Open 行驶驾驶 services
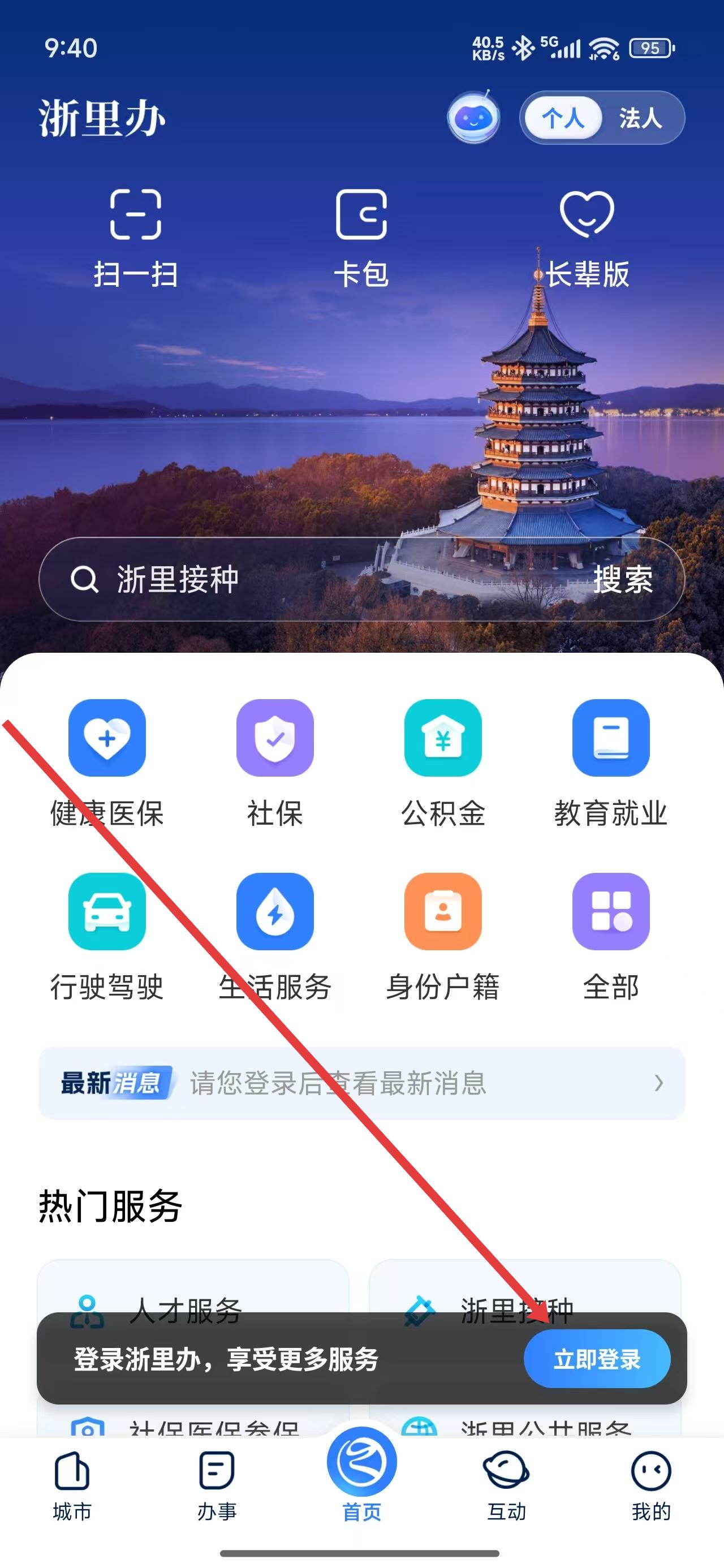Screen dimensions: 724x1568 click(x=107, y=936)
